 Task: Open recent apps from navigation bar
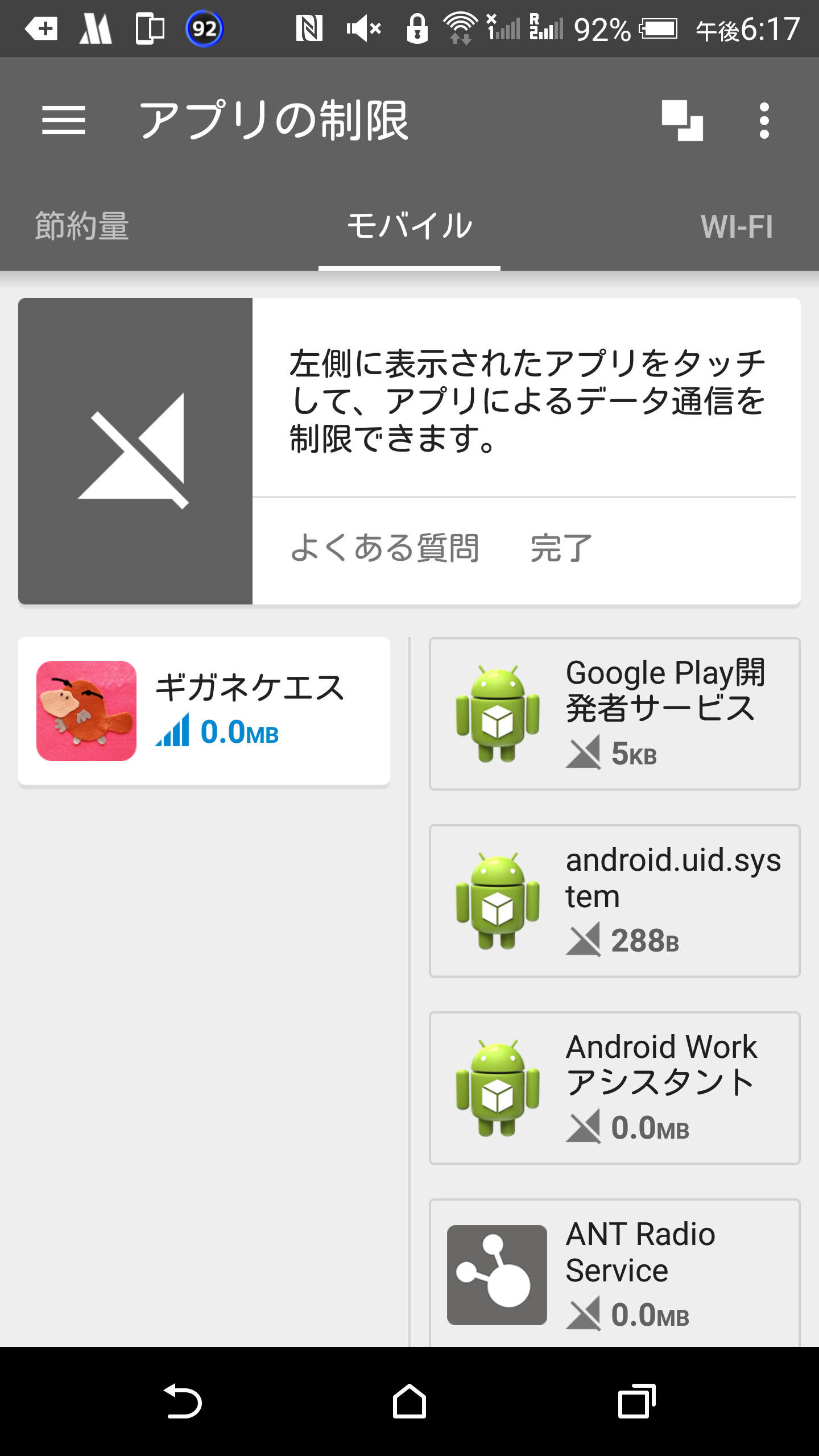(637, 1401)
